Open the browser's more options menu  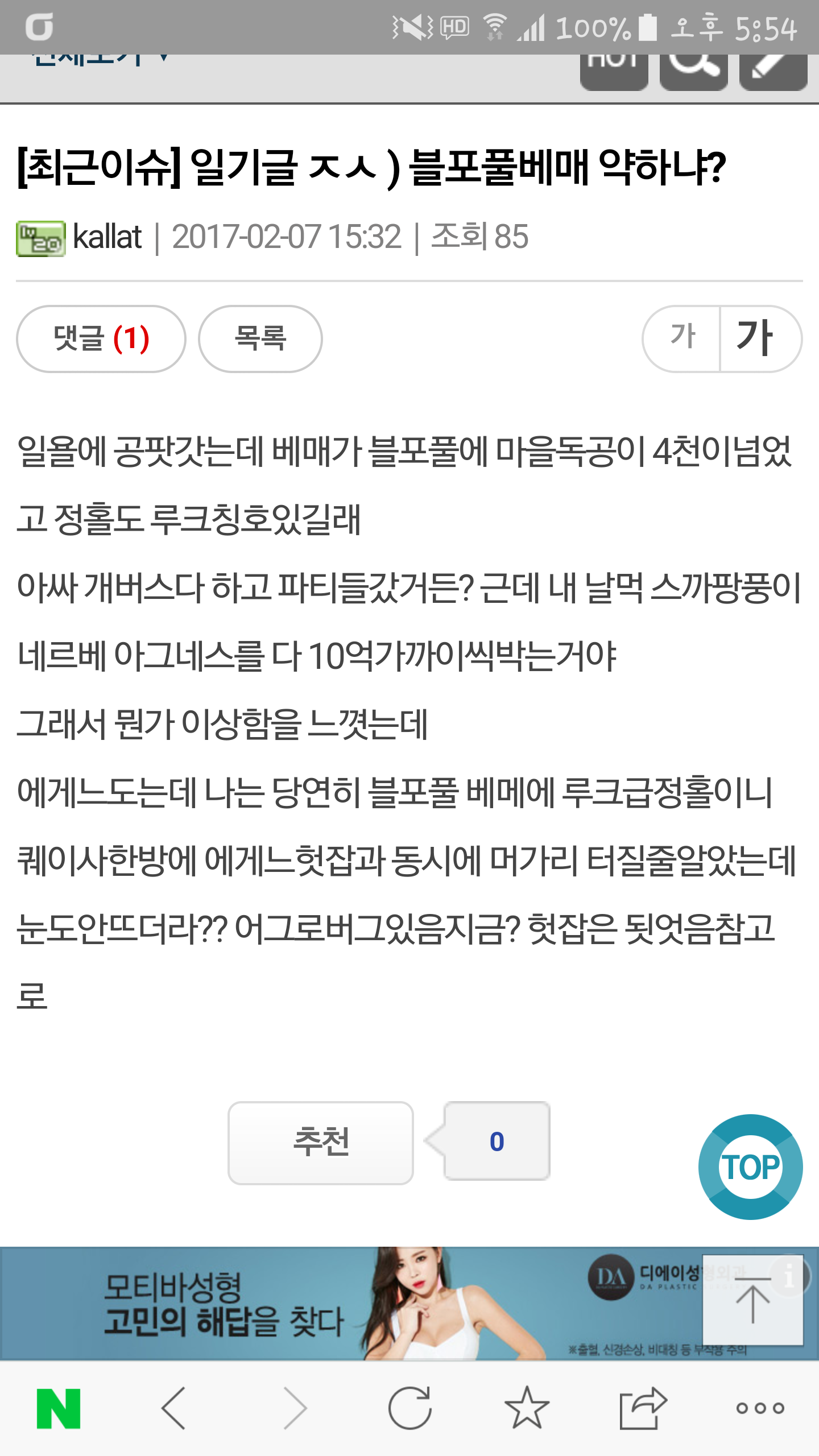tap(760, 1408)
